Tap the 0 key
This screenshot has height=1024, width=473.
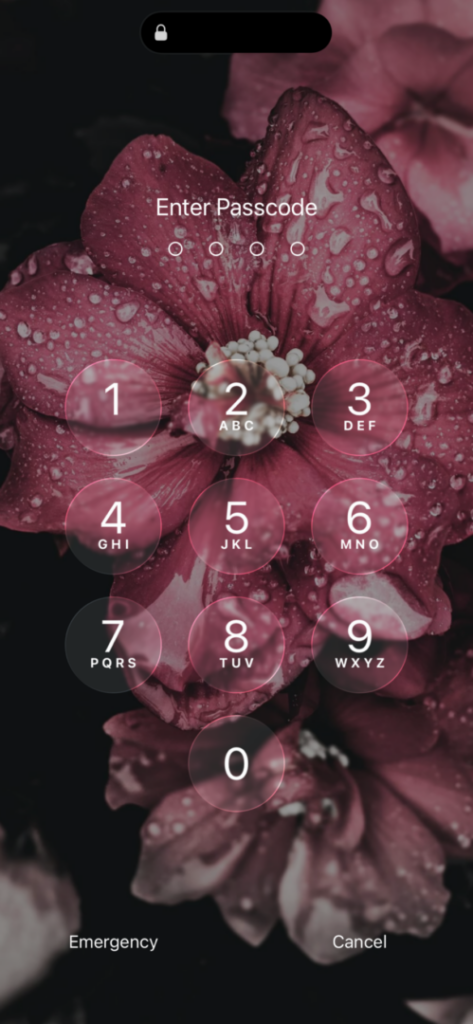click(236, 763)
